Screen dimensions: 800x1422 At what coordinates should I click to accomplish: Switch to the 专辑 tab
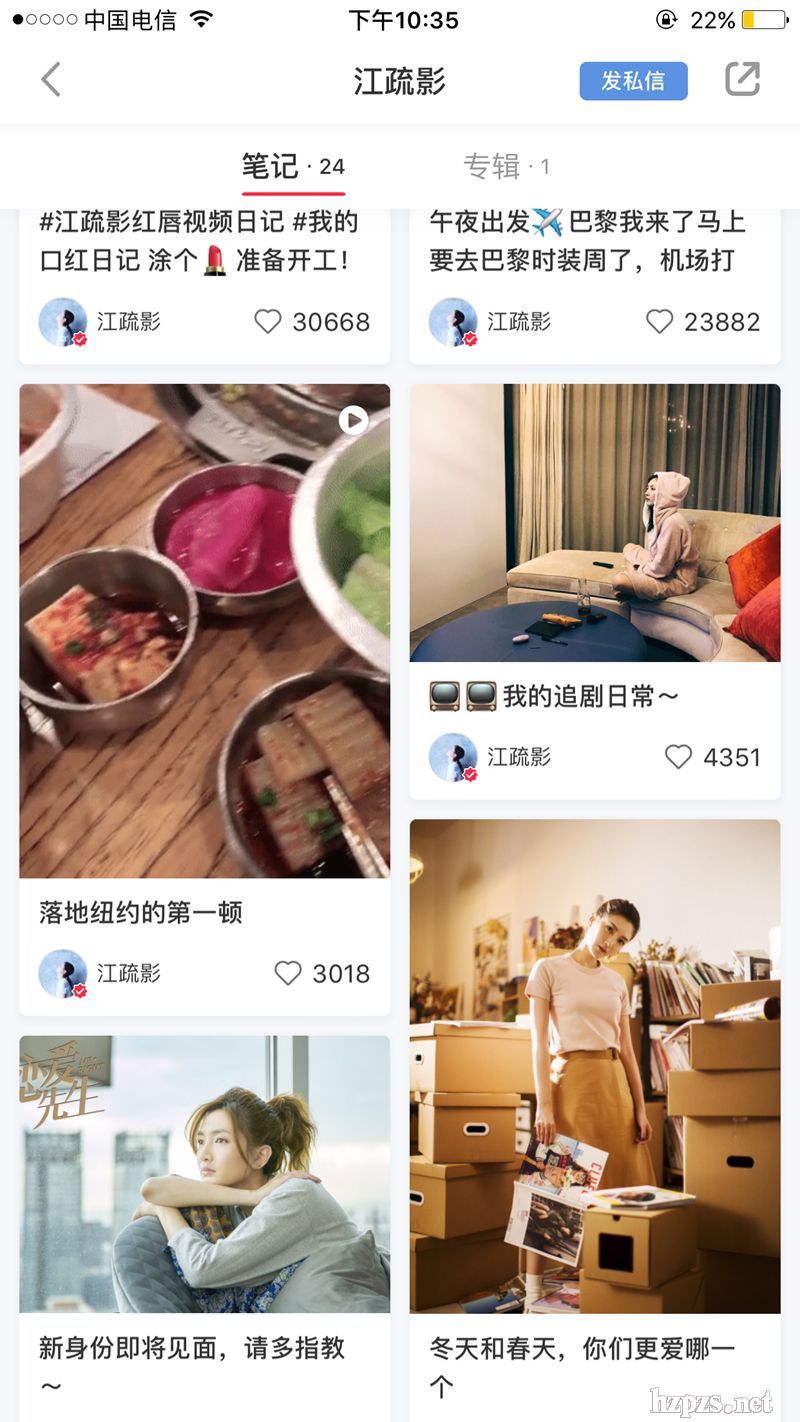tap(506, 166)
